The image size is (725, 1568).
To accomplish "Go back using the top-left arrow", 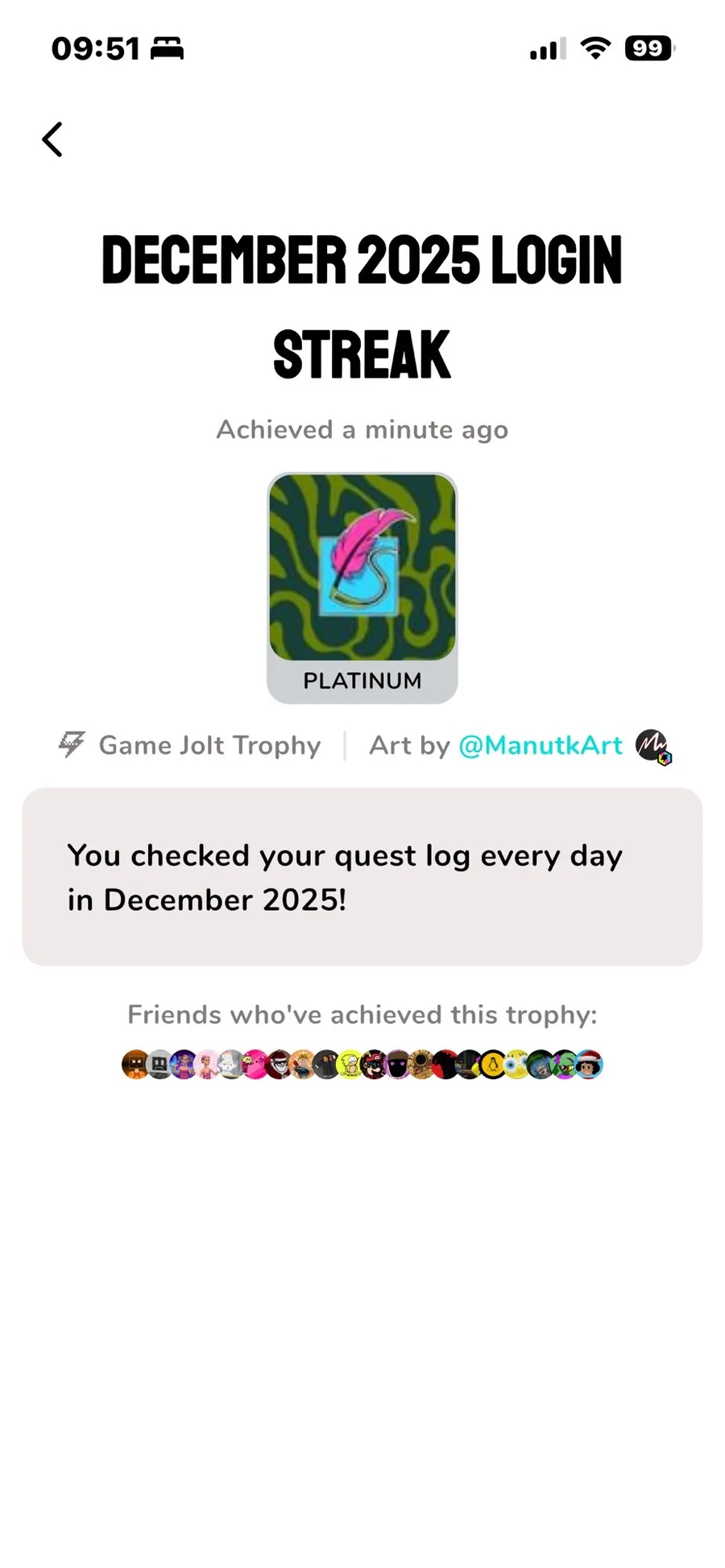I will point(52,139).
